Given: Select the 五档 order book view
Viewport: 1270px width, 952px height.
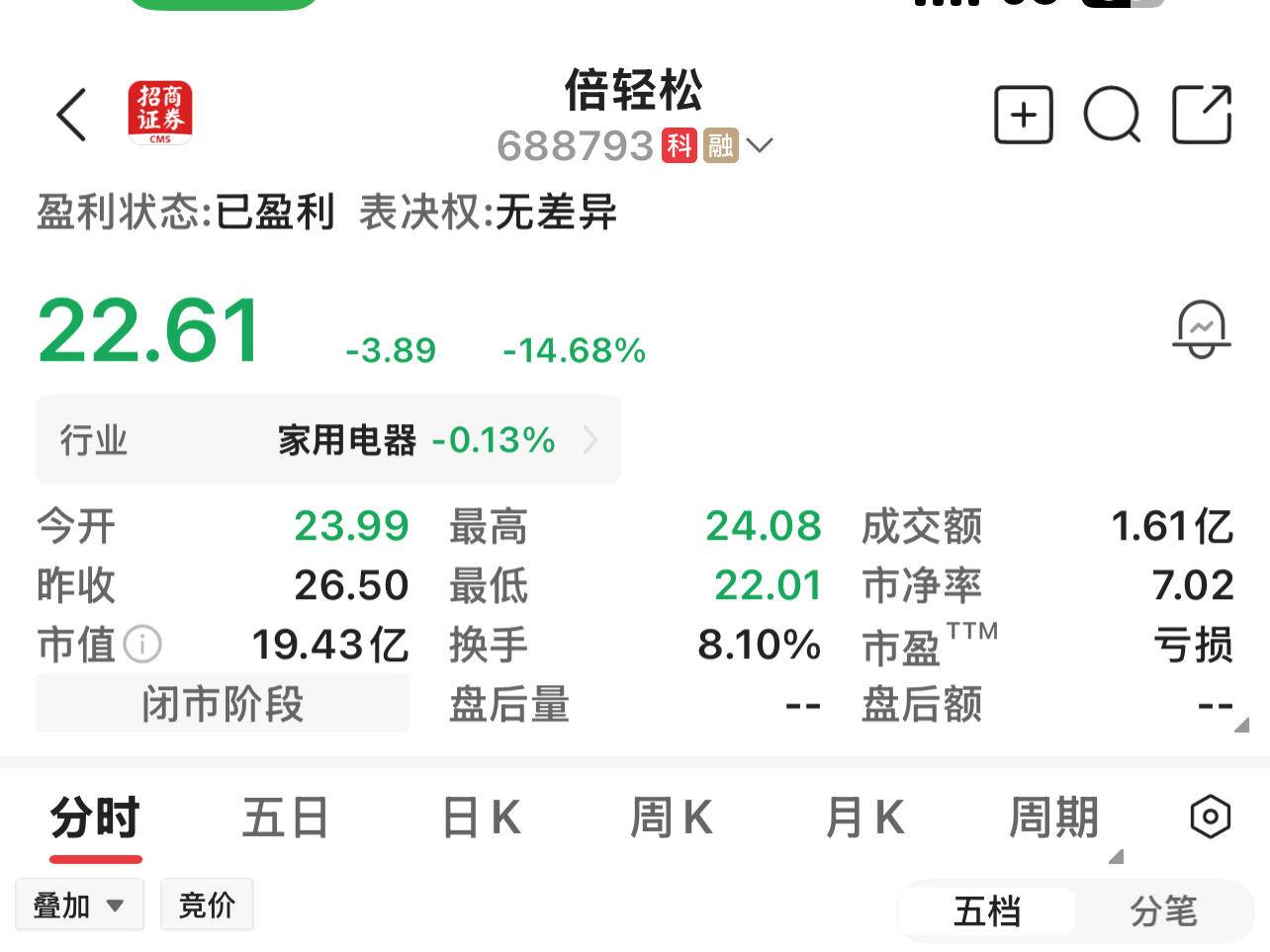Looking at the screenshot, I should pyautogui.click(x=987, y=911).
